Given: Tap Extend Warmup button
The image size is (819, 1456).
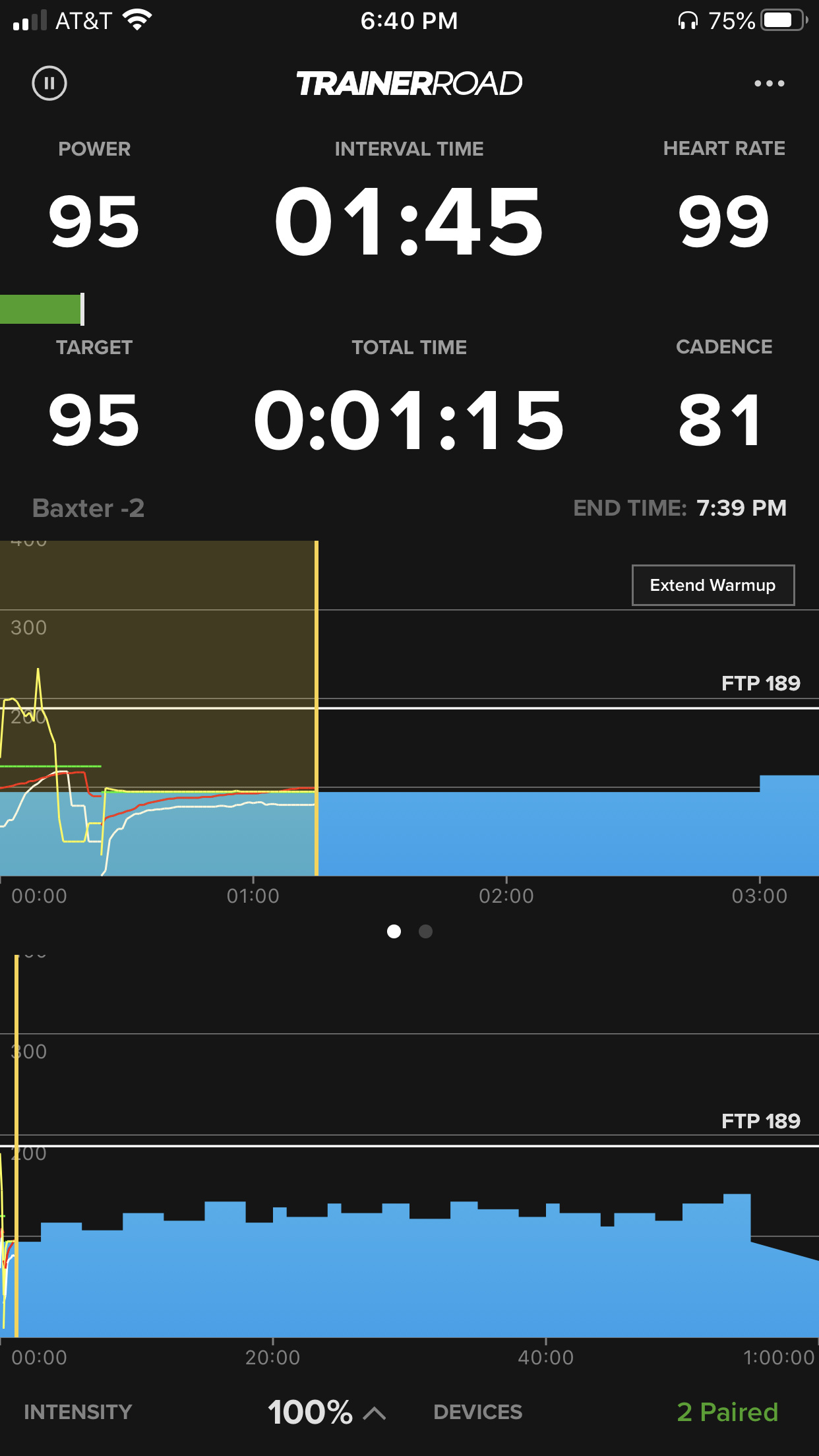Looking at the screenshot, I should point(713,585).
